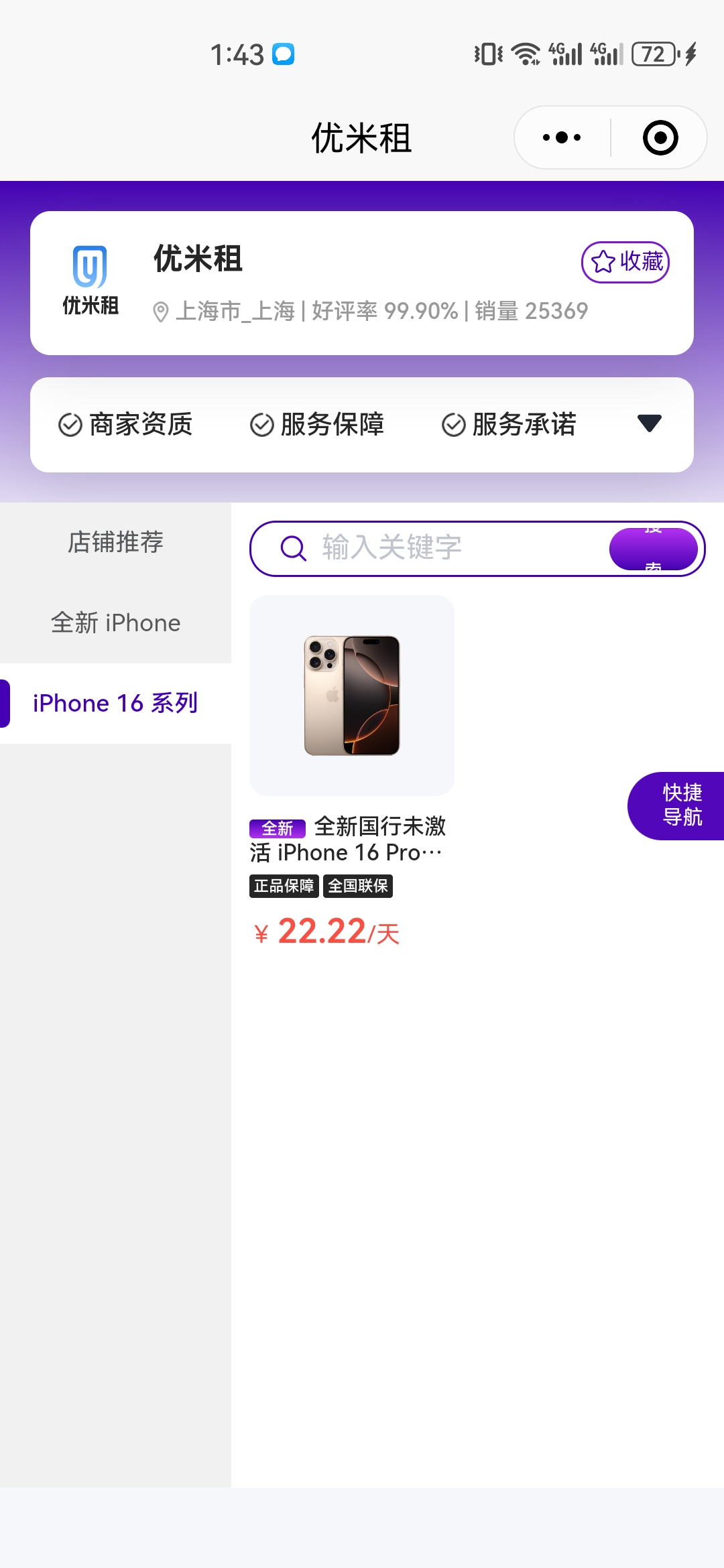
Task: Tap 收藏 to favorite this store
Action: [625, 262]
